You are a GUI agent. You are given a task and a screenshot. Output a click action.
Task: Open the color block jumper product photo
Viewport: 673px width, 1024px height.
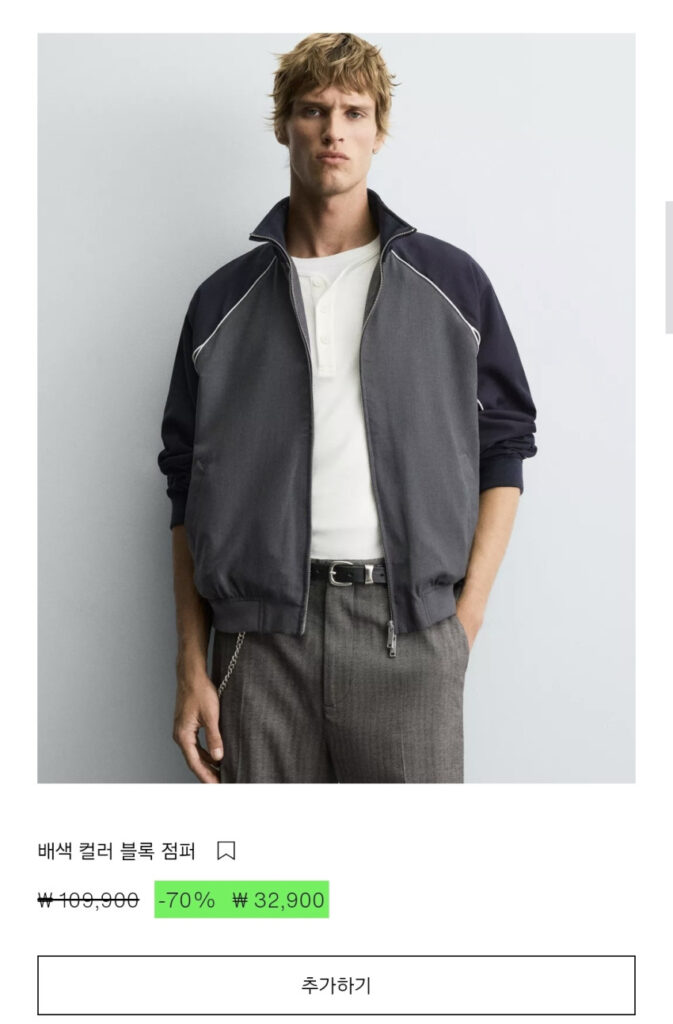pos(336,408)
